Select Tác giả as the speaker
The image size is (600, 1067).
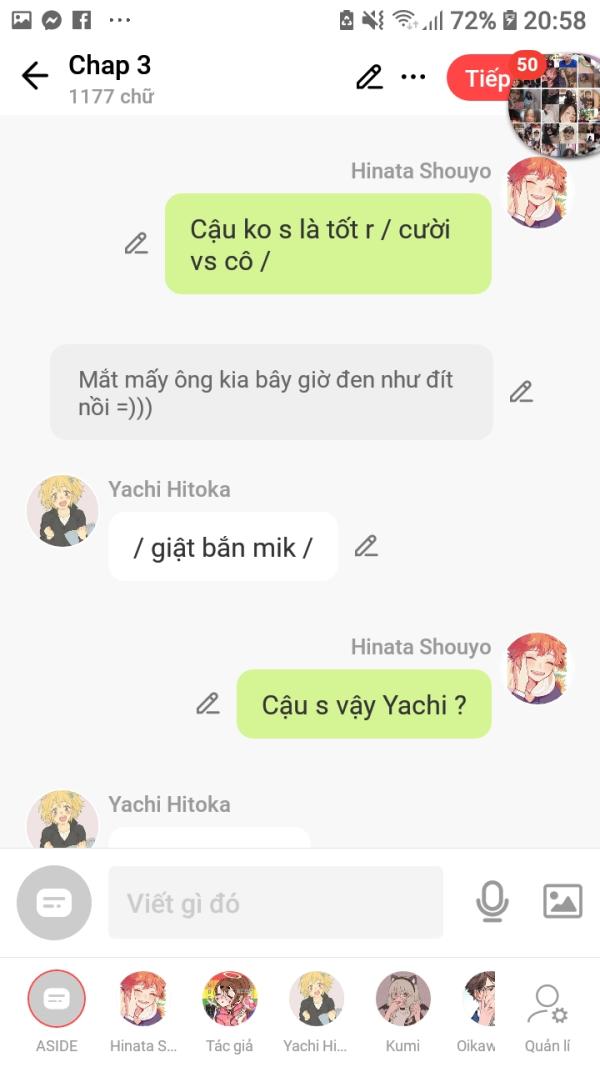(x=230, y=1011)
